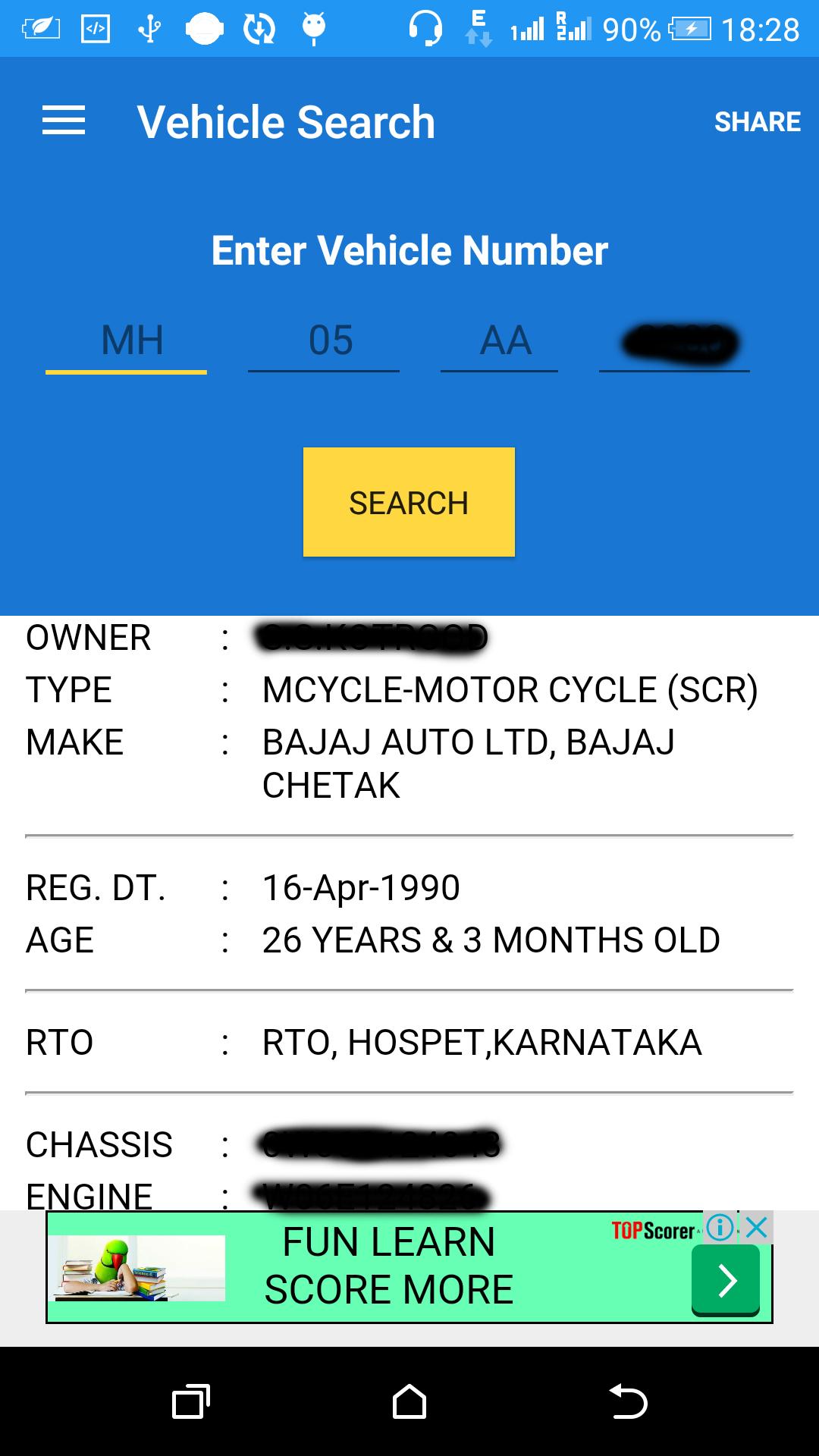Focus the AA series field

pyautogui.click(x=500, y=340)
